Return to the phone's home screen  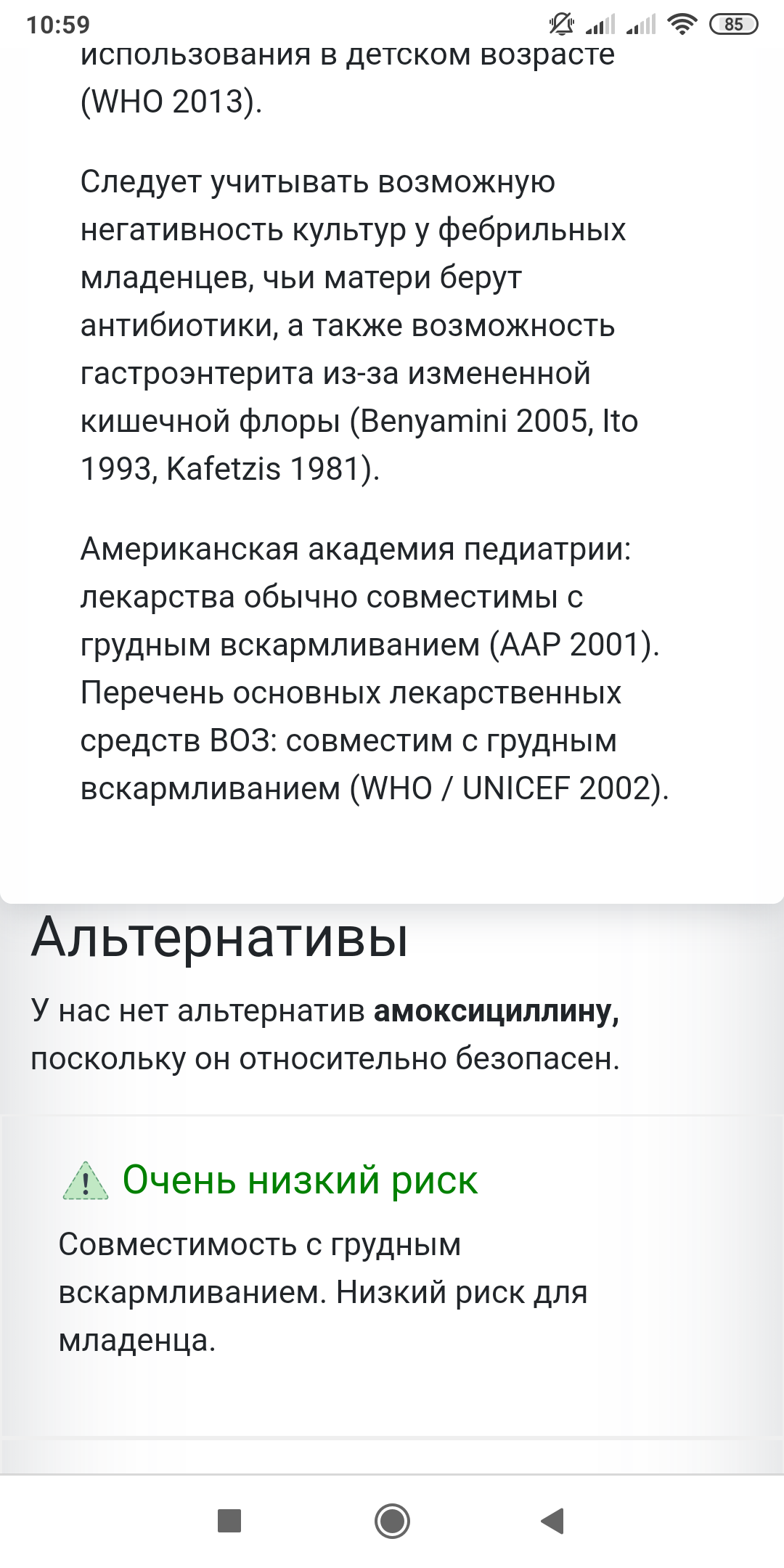tap(392, 1521)
